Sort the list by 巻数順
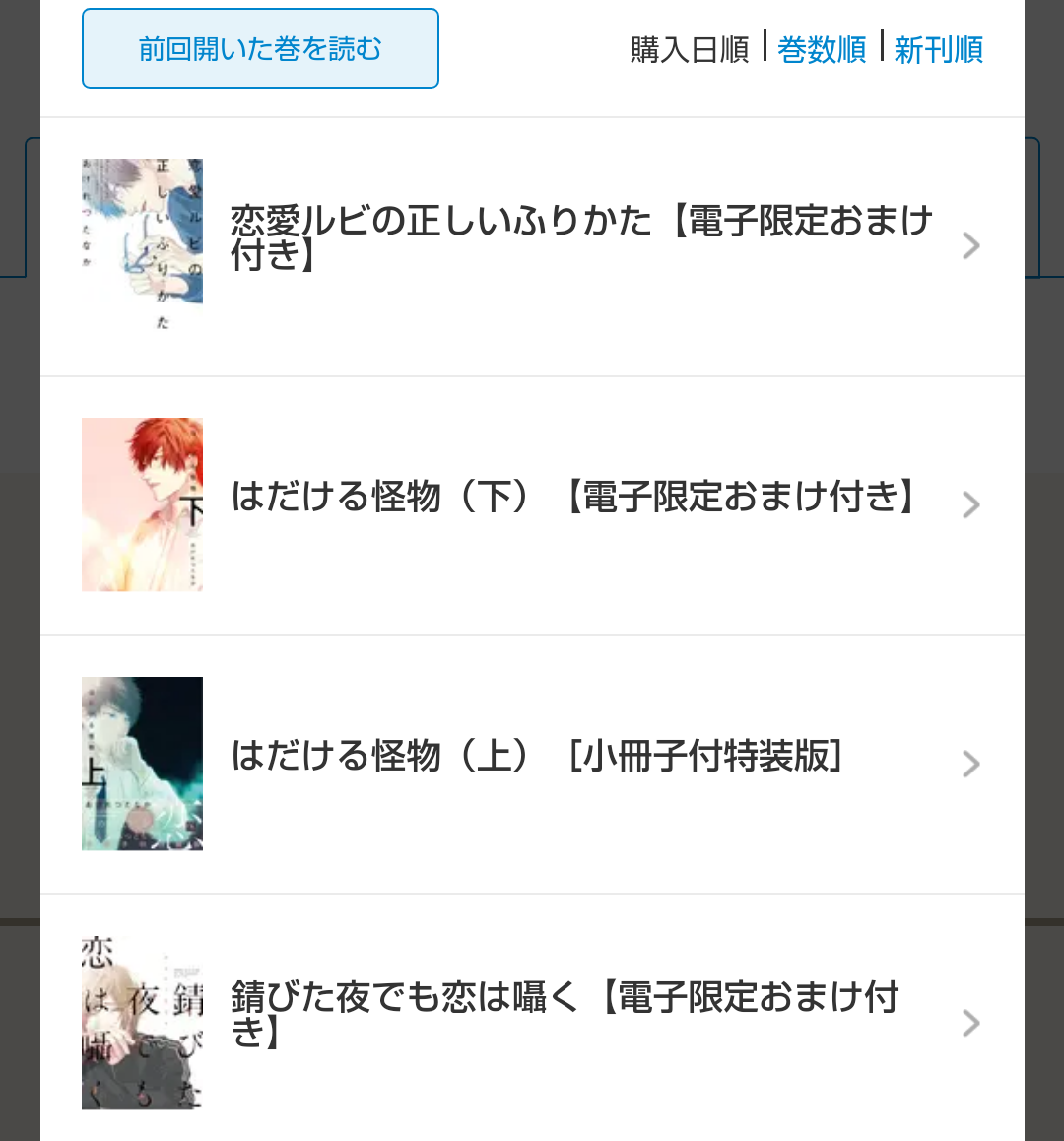Image resolution: width=1064 pixels, height=1141 pixels. (822, 49)
